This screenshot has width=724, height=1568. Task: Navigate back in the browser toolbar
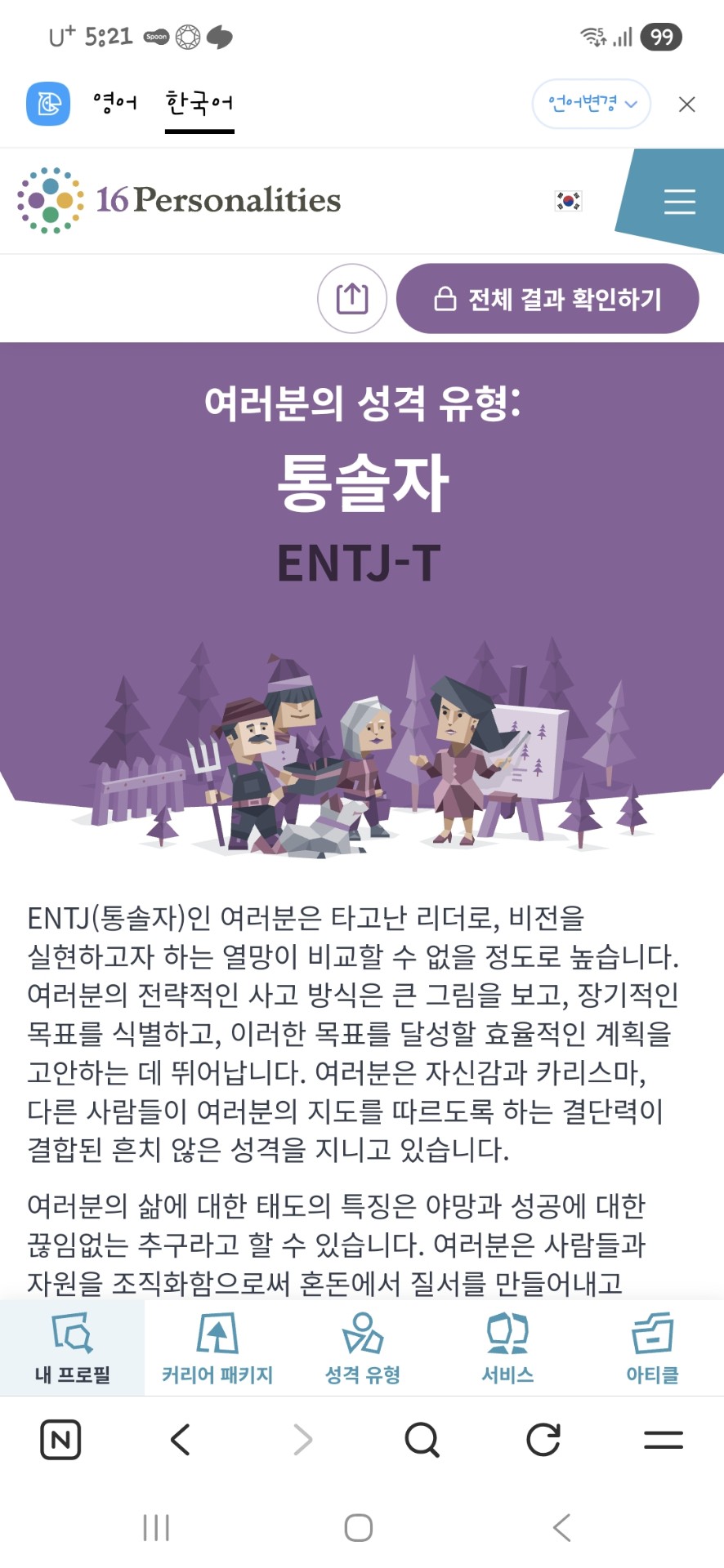pos(181,1439)
